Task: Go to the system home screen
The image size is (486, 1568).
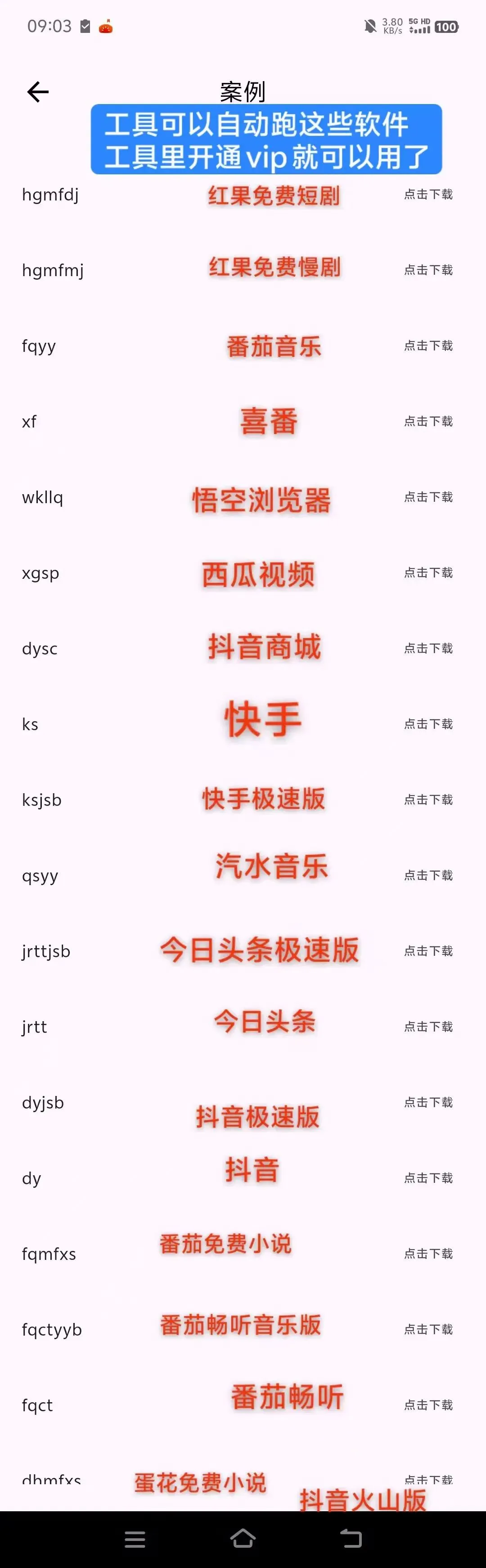Action: [243, 1539]
